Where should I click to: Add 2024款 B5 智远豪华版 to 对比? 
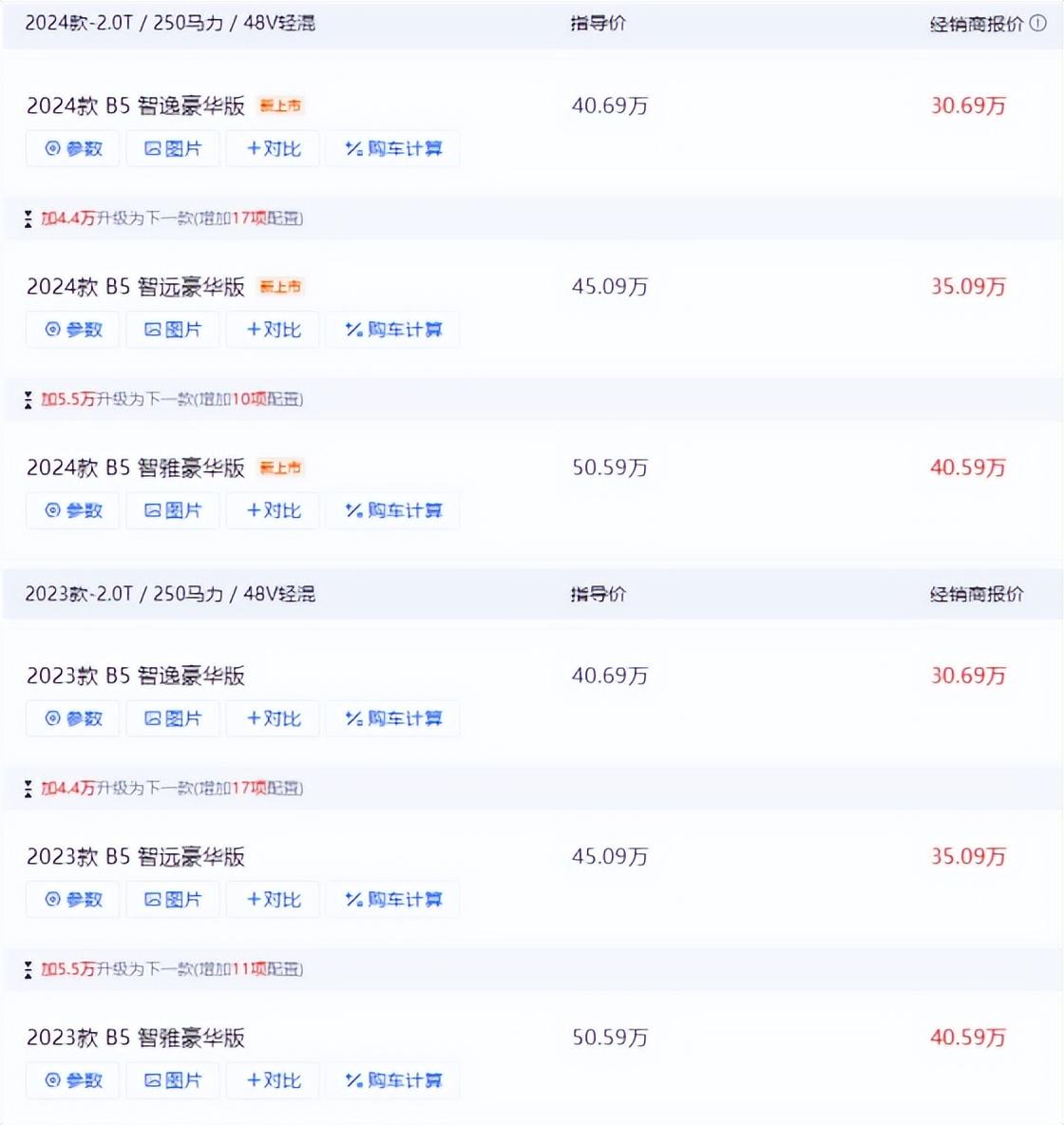[274, 330]
